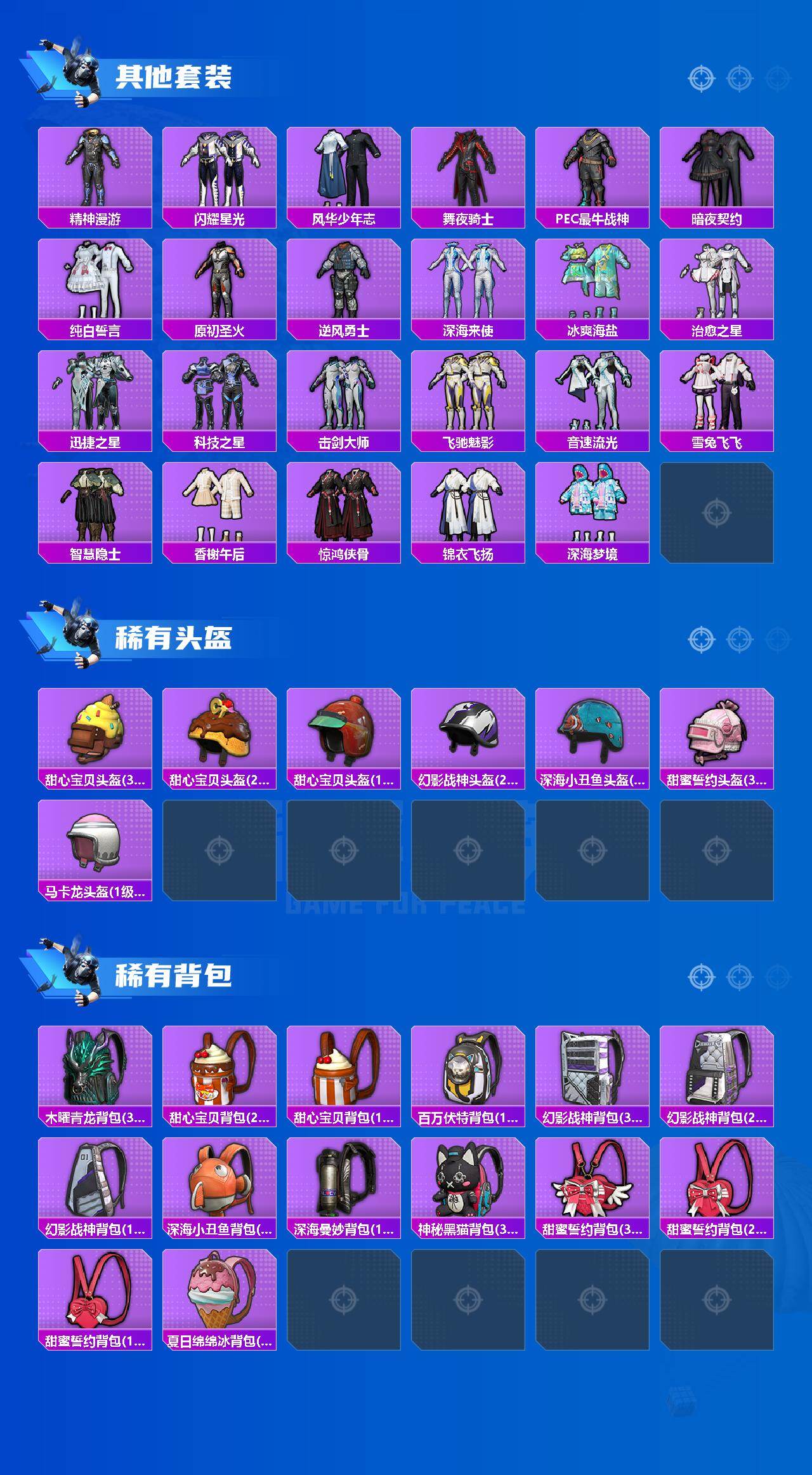Open the 闪耀星光 suit details

[219, 168]
